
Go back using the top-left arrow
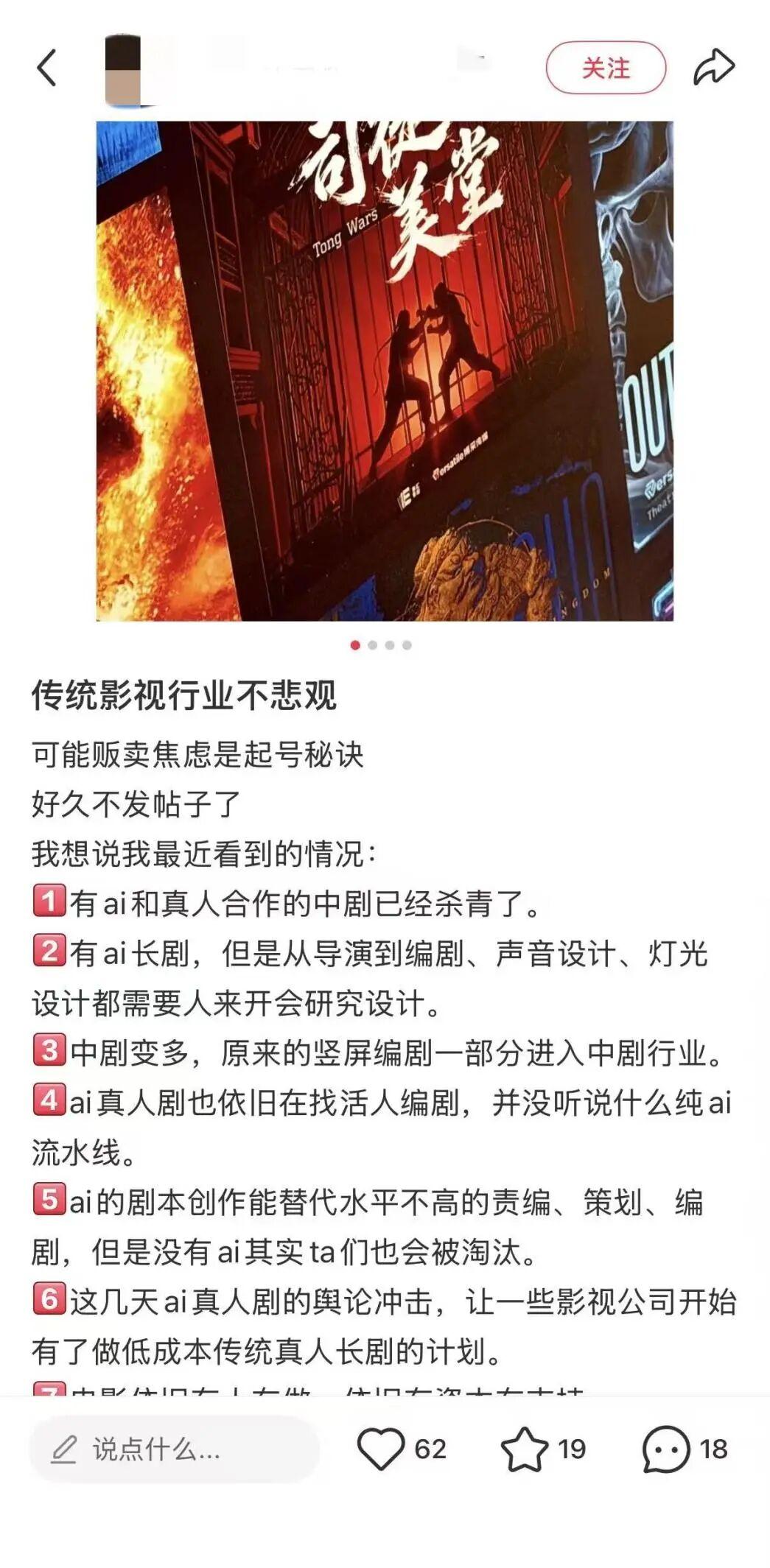[47, 68]
